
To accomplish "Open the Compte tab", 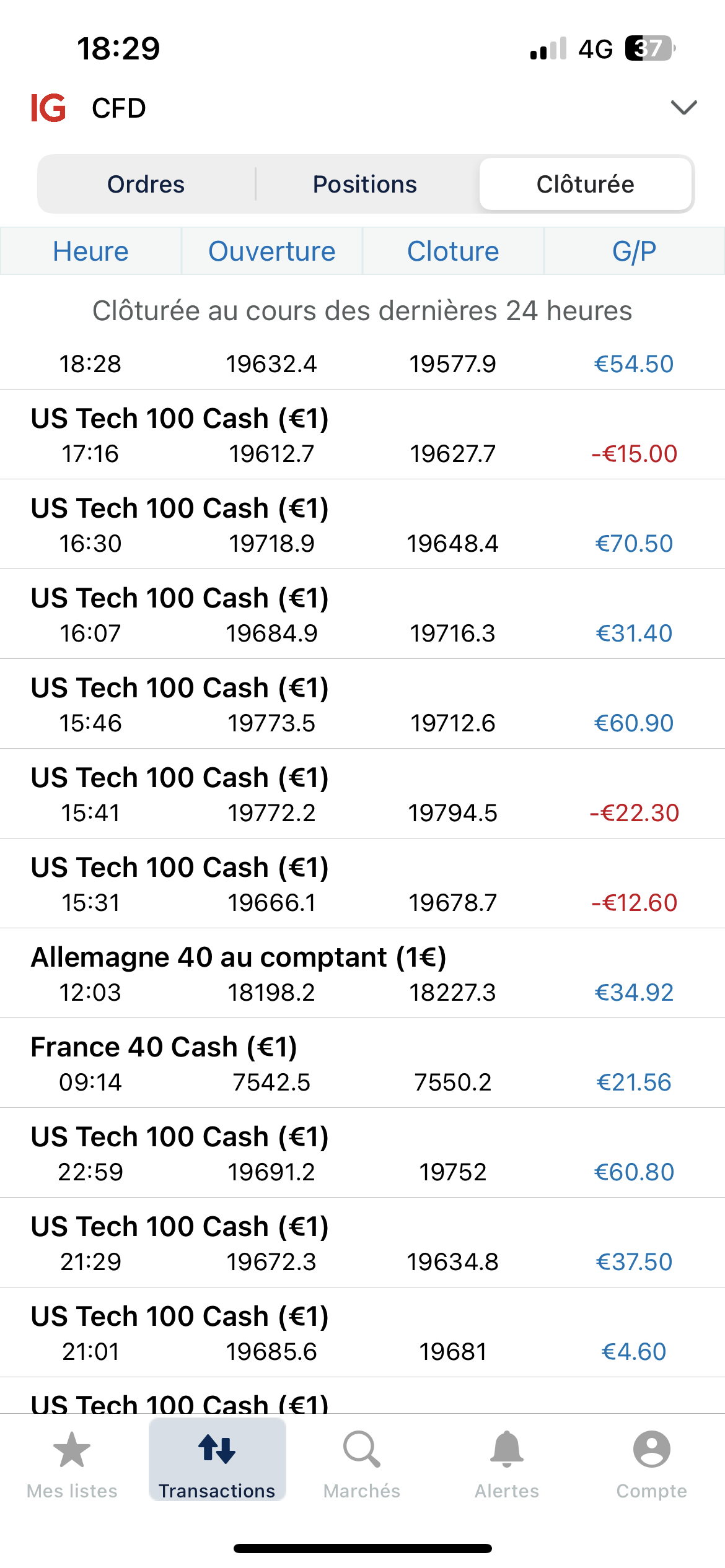I will pos(651,1463).
